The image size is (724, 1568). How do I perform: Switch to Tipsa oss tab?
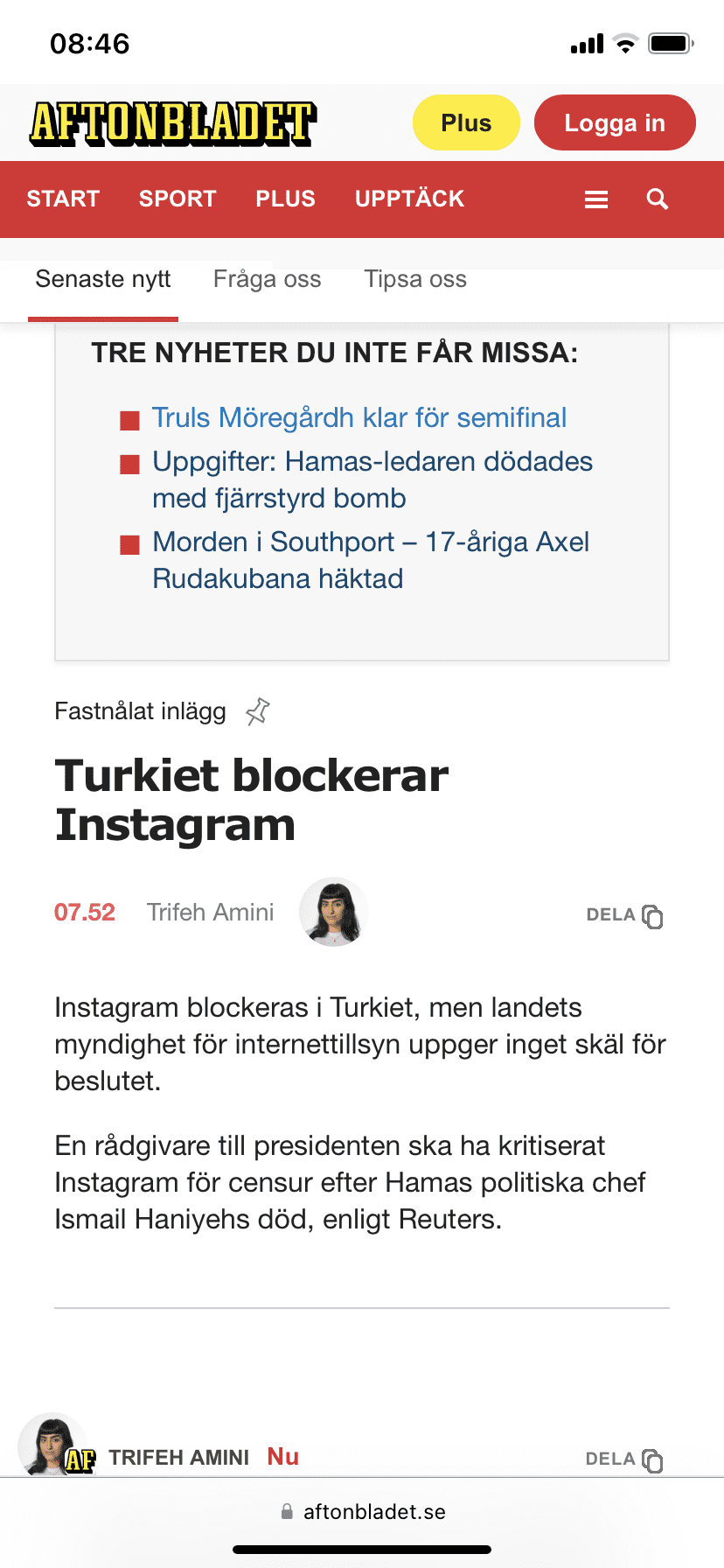[x=415, y=279]
